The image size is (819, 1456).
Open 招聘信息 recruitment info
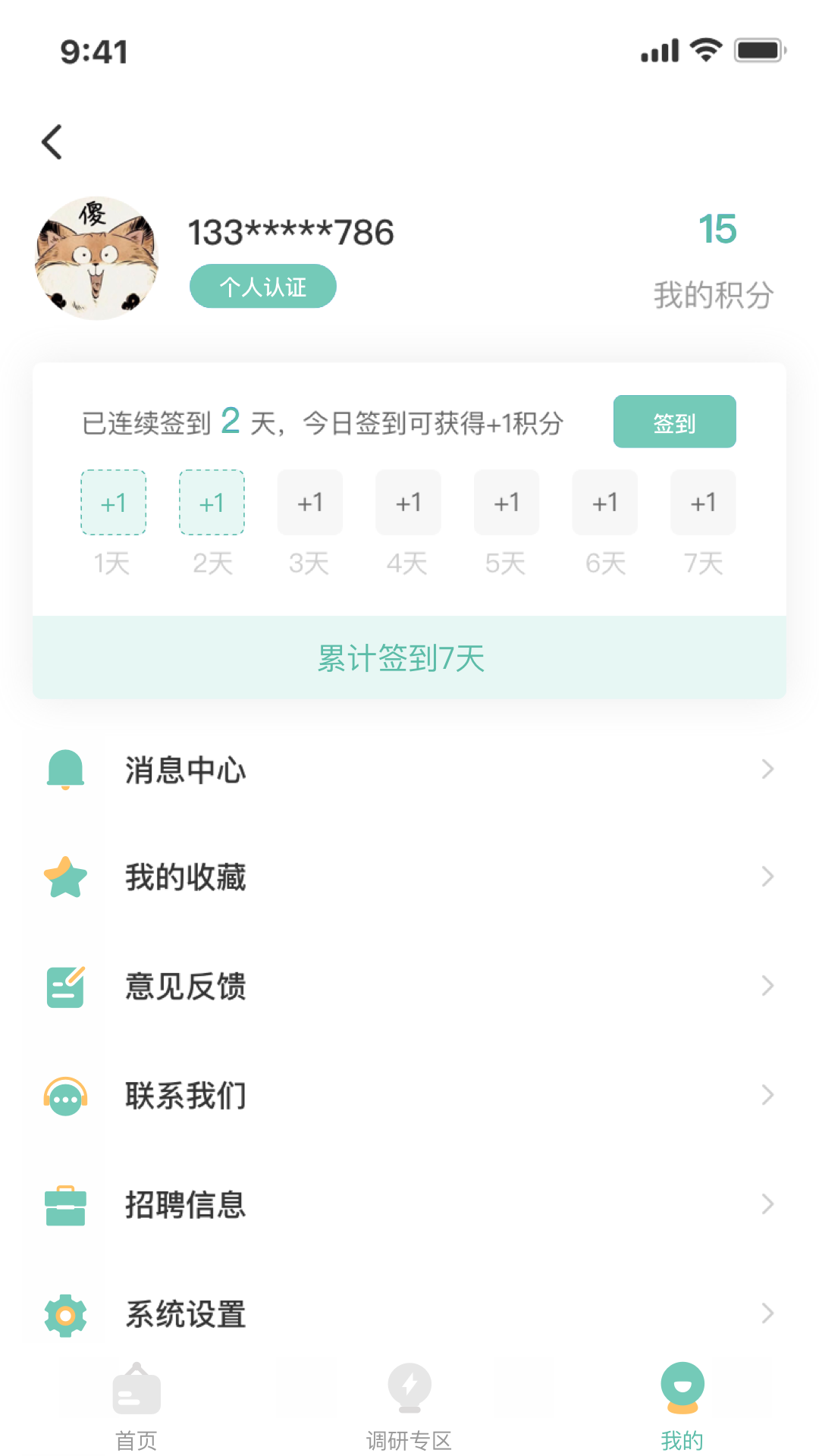pyautogui.click(x=409, y=1204)
